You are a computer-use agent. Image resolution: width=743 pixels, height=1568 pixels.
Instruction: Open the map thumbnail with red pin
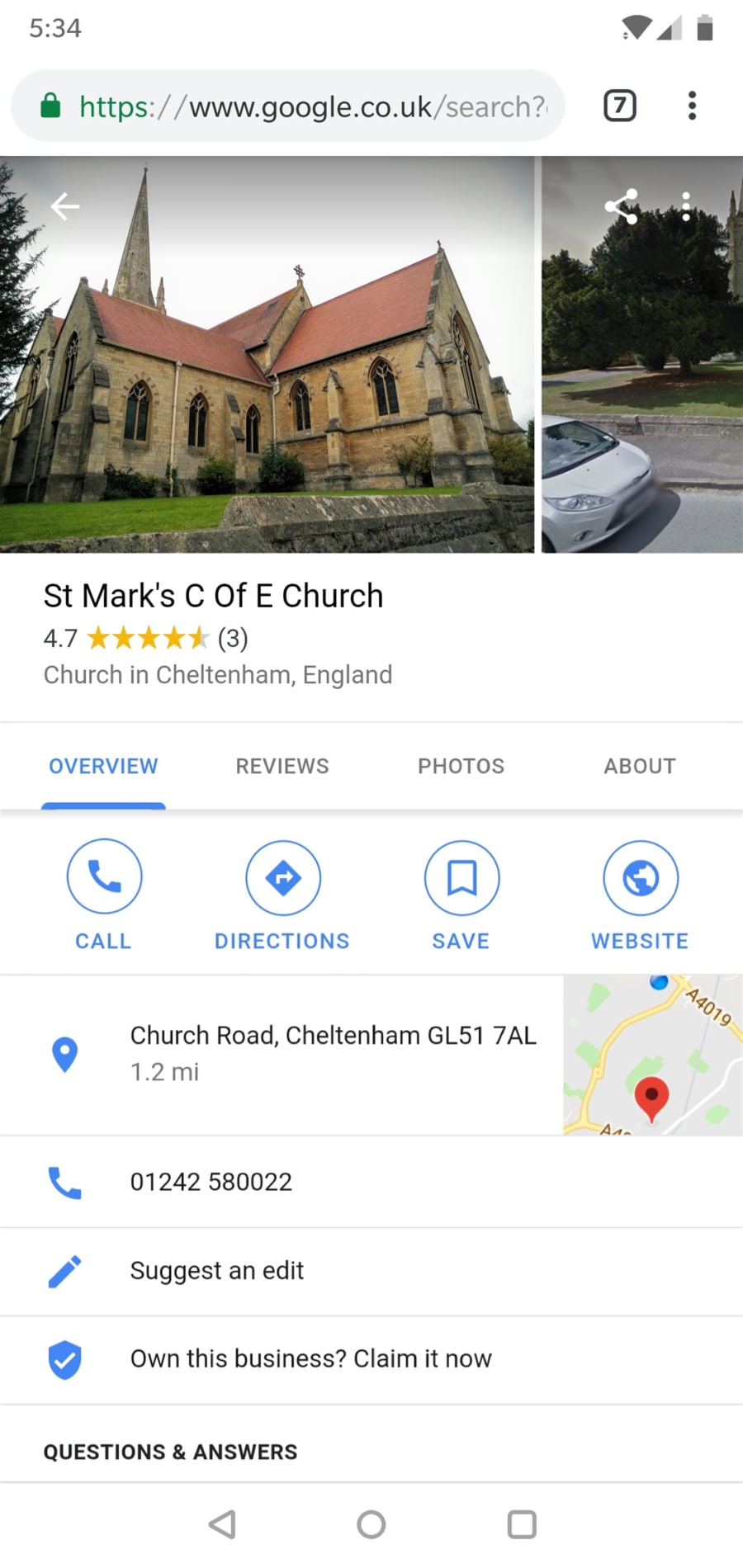click(653, 1055)
